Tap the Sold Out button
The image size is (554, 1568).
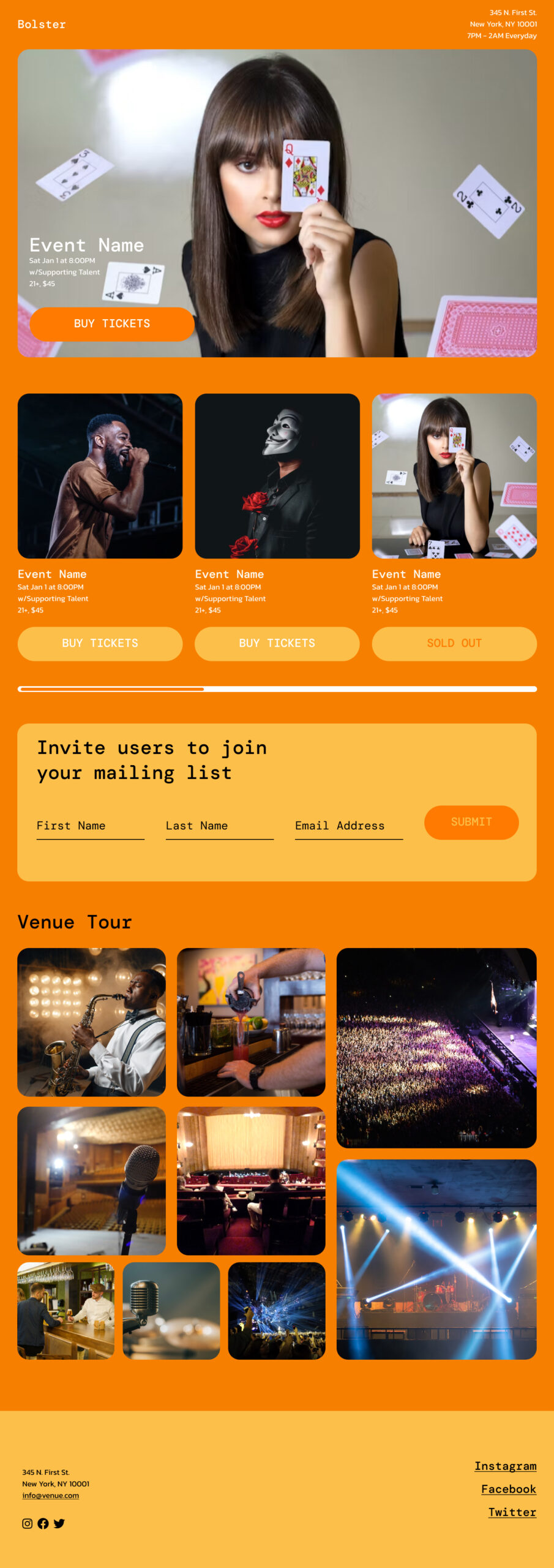[x=454, y=643]
